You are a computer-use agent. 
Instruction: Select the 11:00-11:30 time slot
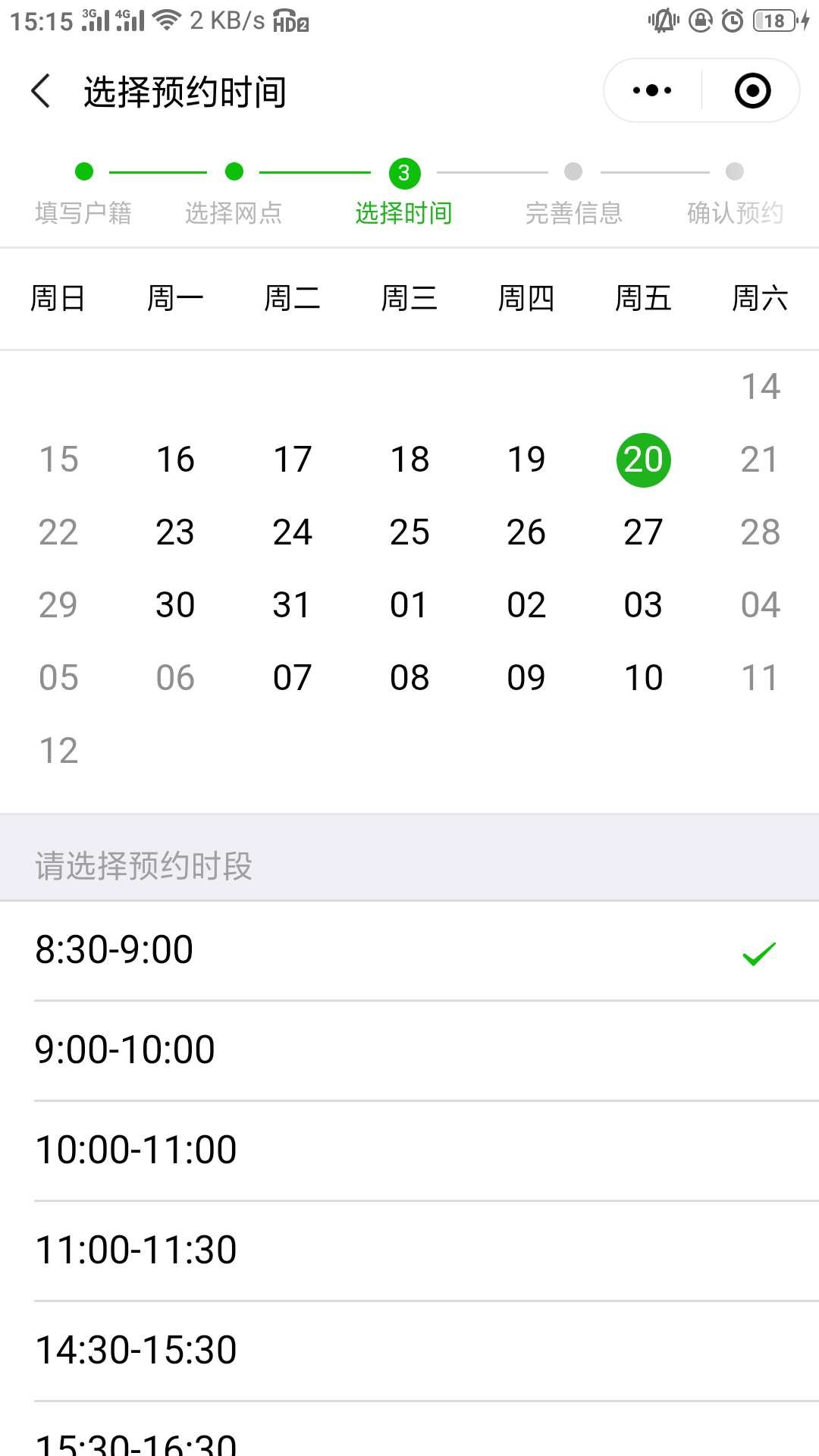point(409,1251)
